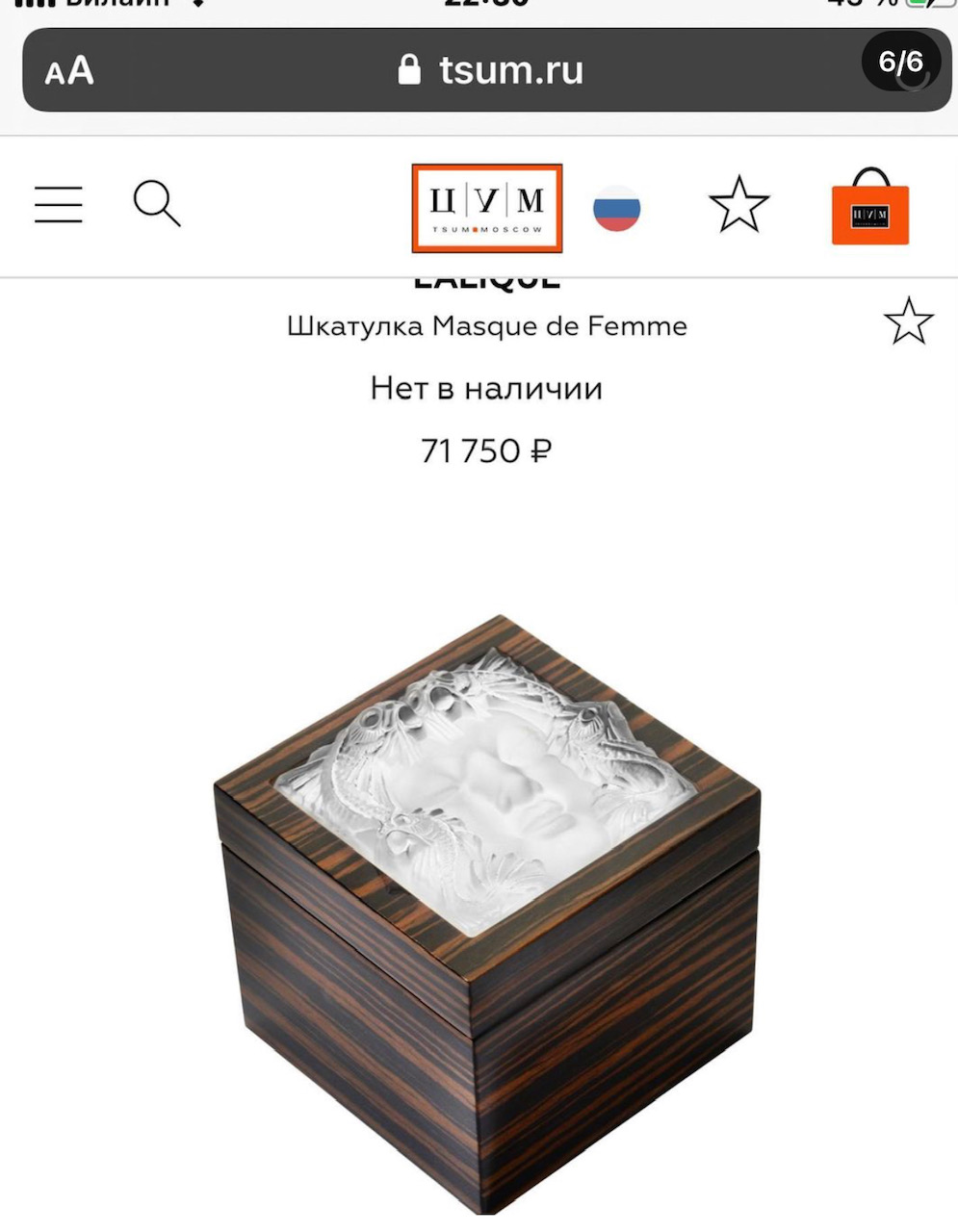958x1232 pixels.
Task: Open favorites star in header
Action: click(738, 205)
